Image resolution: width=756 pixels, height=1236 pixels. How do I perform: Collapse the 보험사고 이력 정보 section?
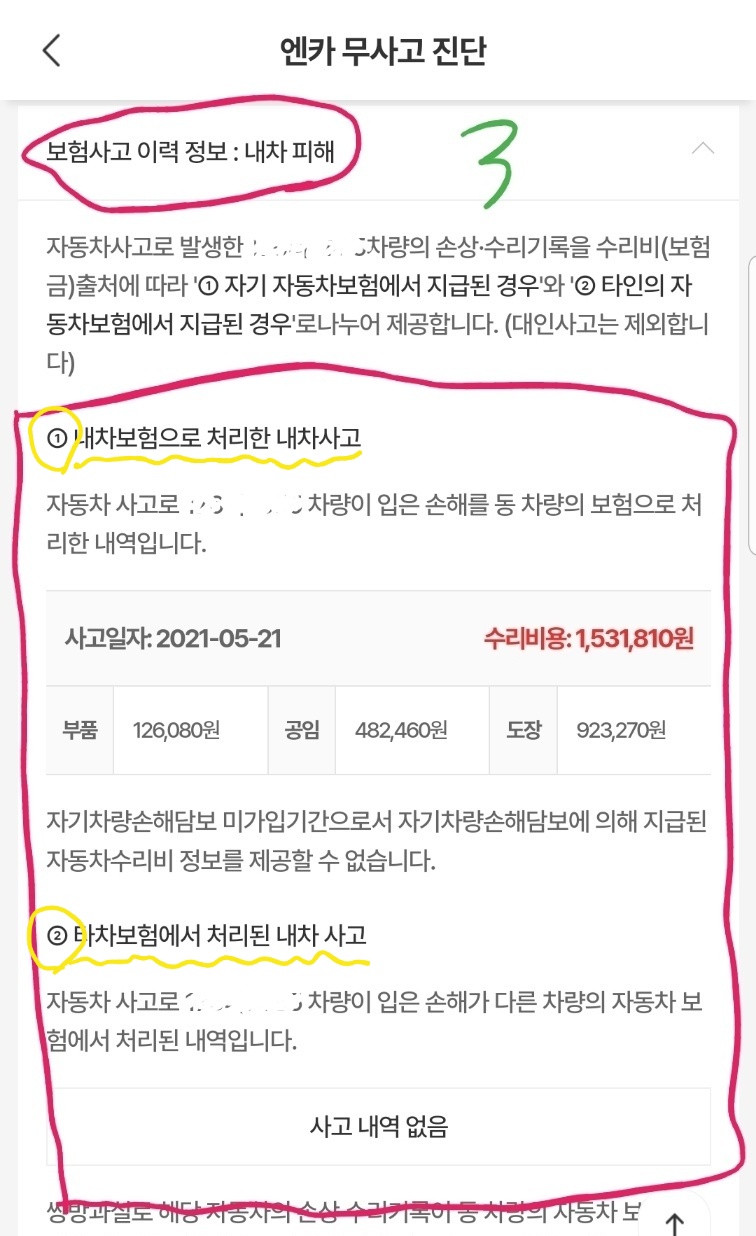click(x=703, y=149)
